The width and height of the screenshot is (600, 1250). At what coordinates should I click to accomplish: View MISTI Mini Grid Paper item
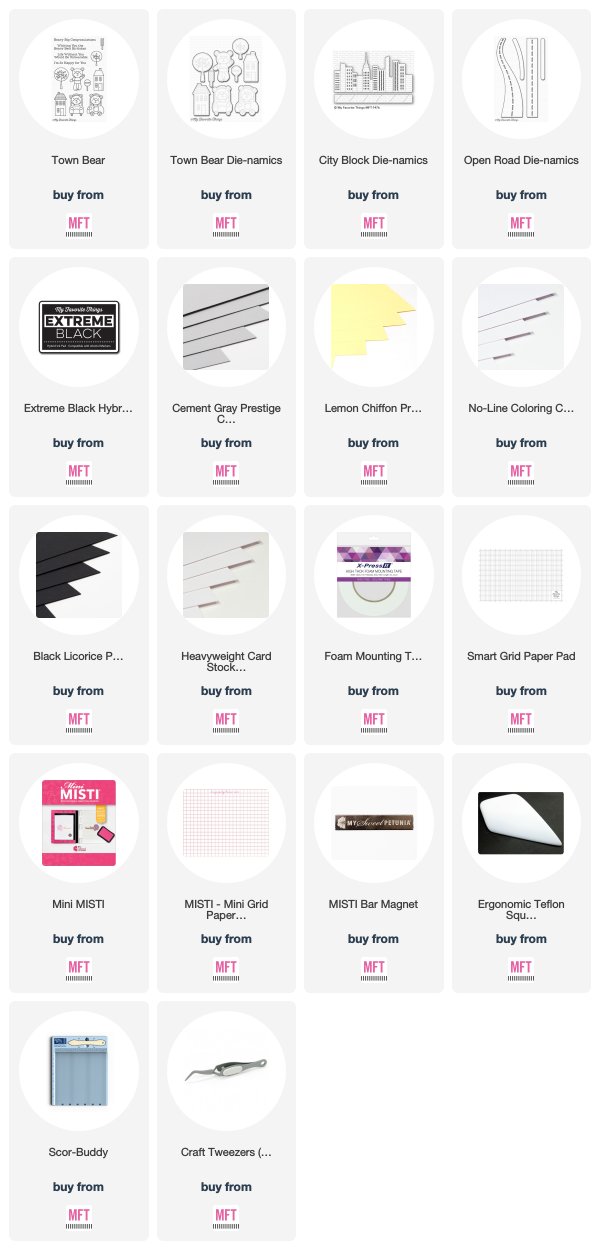(227, 873)
